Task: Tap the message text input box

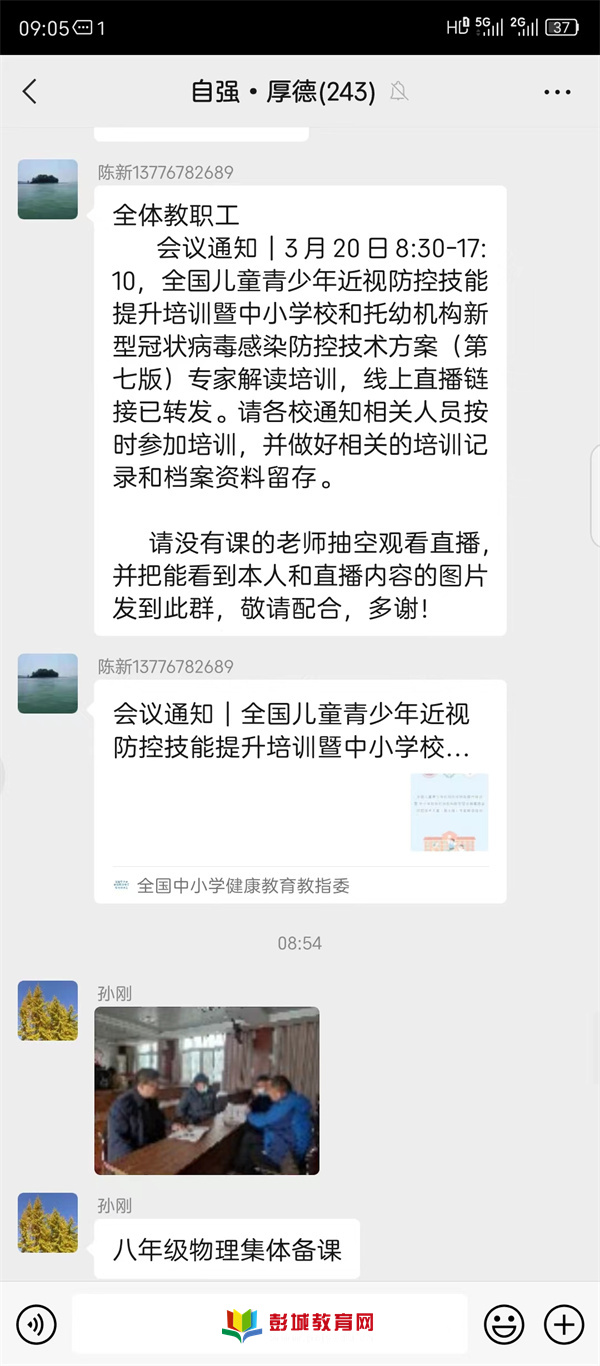Action: click(x=270, y=1324)
